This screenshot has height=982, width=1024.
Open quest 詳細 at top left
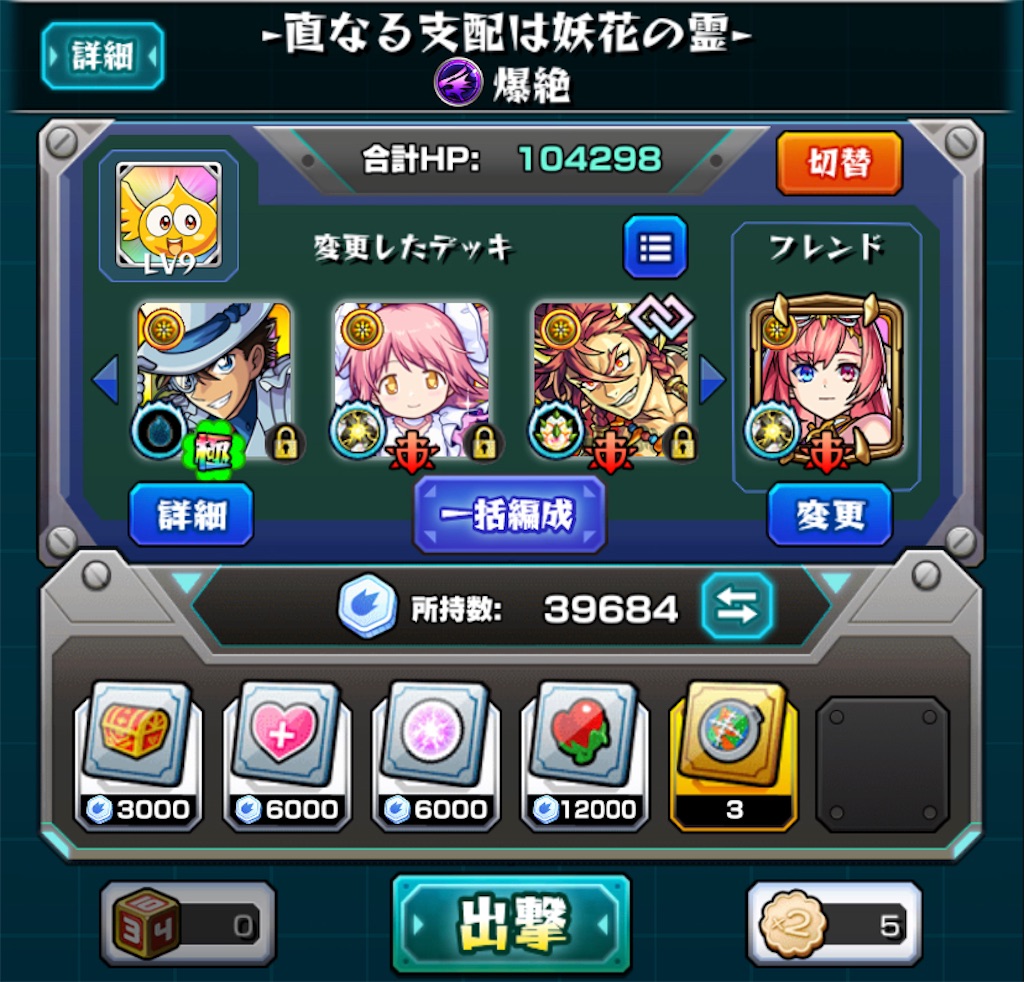(x=103, y=56)
